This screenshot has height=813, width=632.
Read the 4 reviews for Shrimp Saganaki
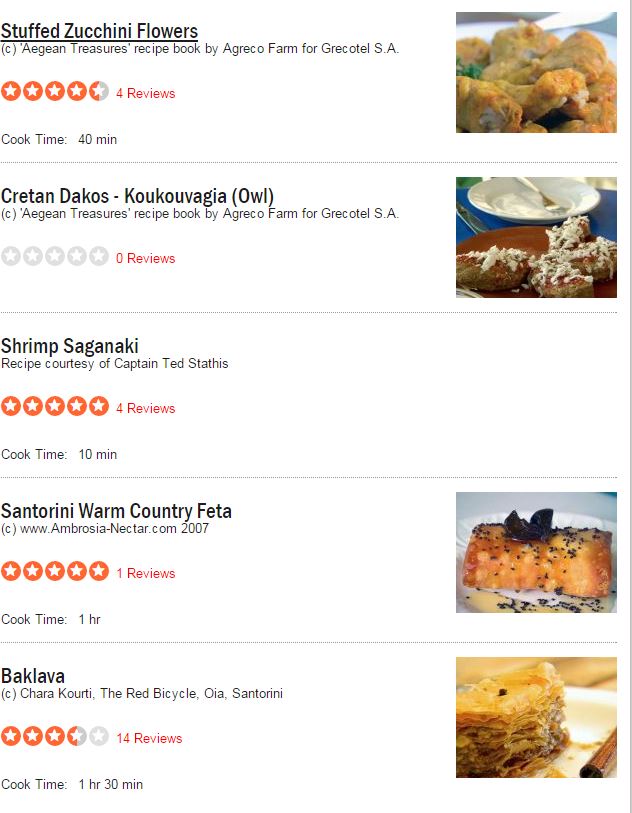[145, 408]
